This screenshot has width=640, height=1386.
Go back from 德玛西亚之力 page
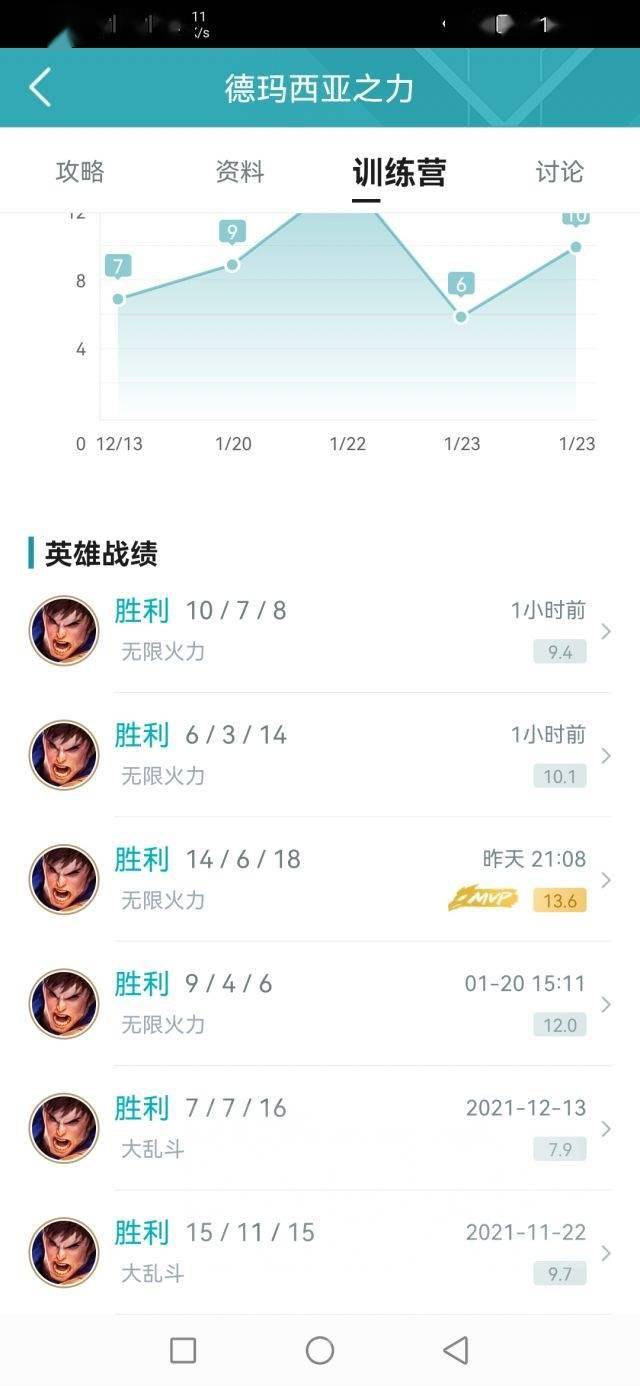pos(40,88)
